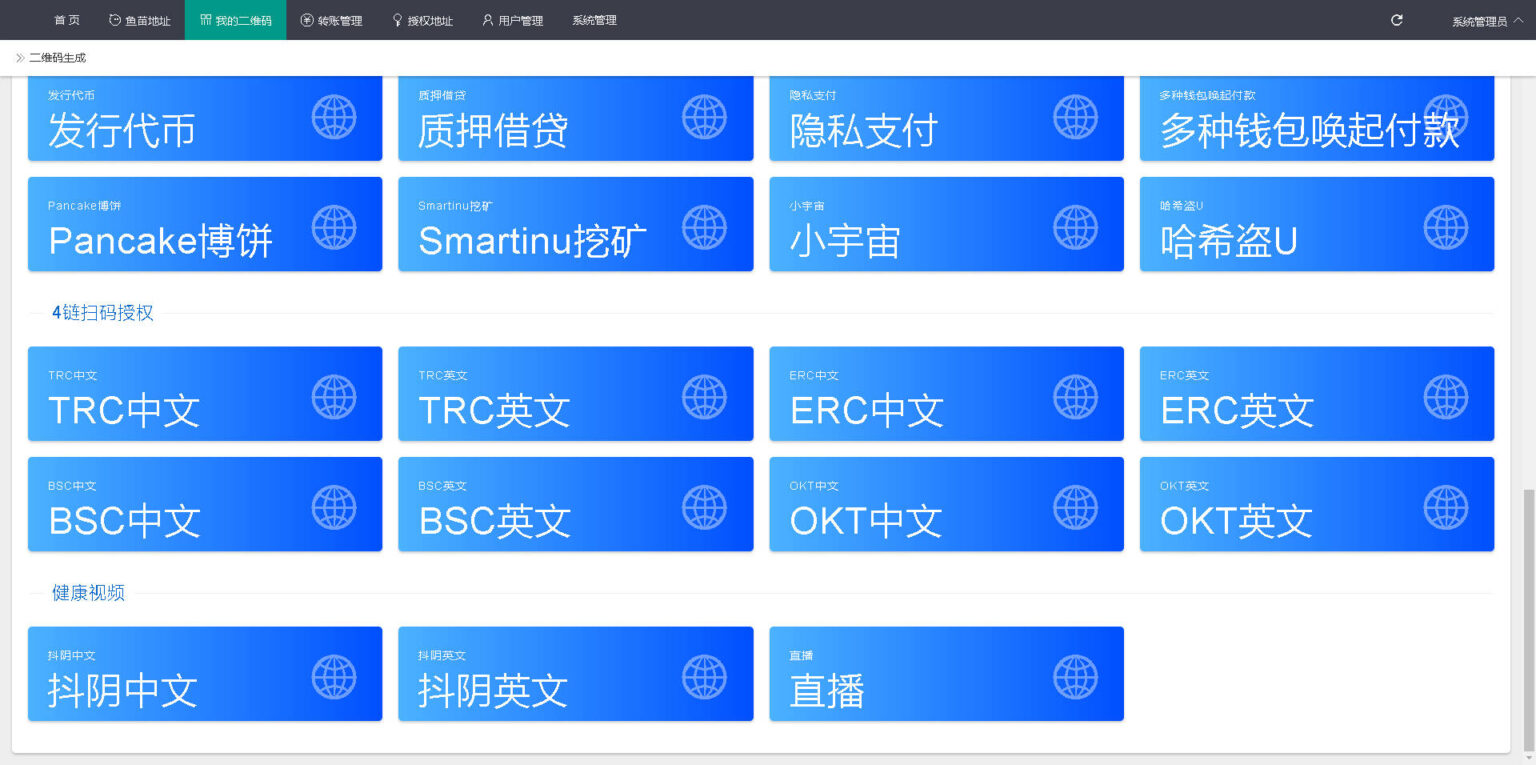1536x765 pixels.
Task: Open the 小宇宙 card
Action: pos(946,224)
